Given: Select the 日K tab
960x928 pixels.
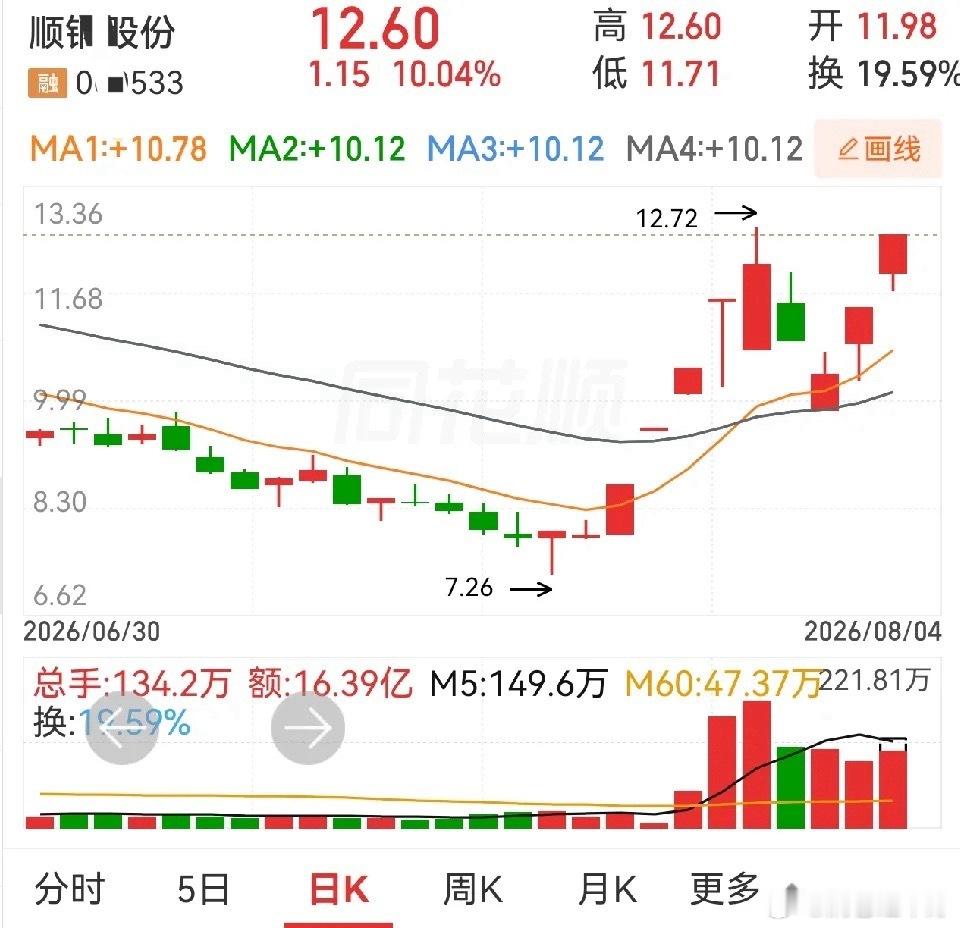Looking at the screenshot, I should click(x=339, y=889).
